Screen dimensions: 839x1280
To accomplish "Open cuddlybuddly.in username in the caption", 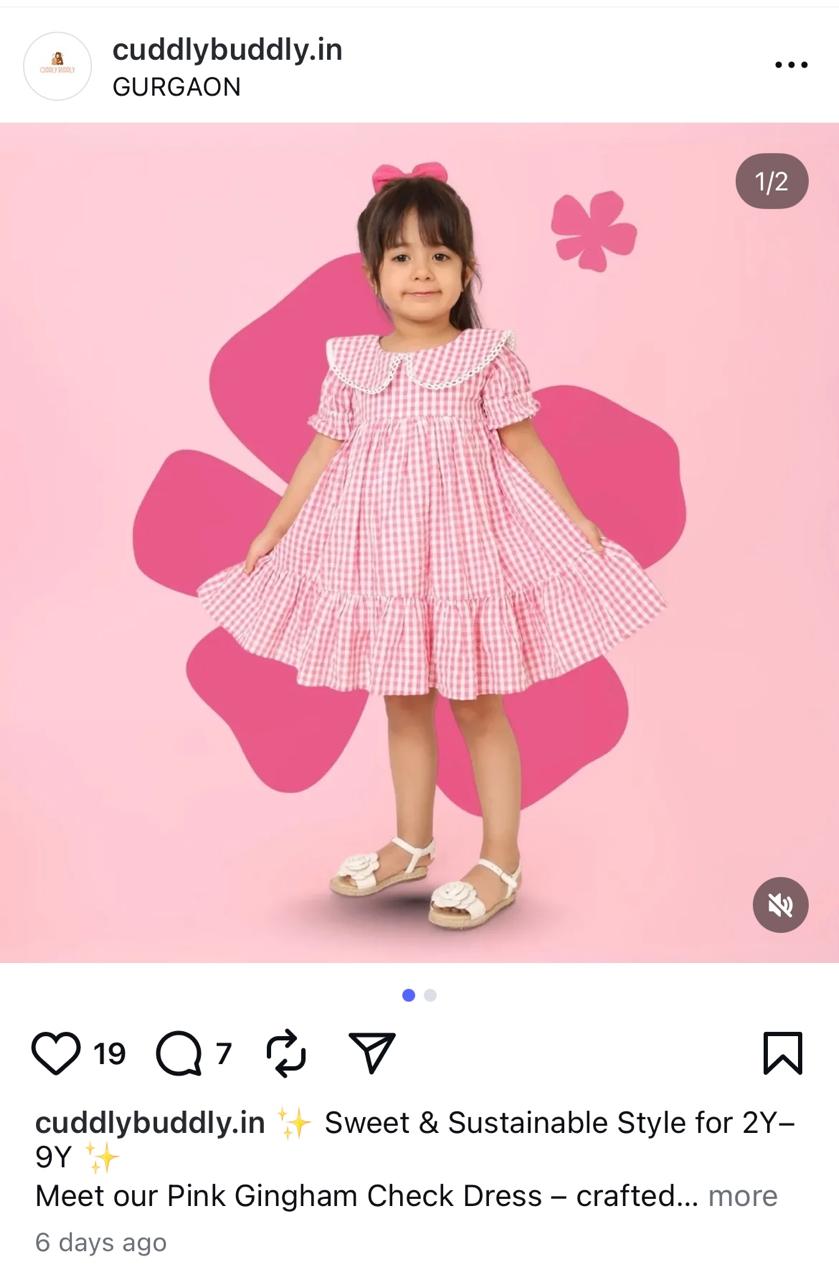I will pyautogui.click(x=150, y=1123).
